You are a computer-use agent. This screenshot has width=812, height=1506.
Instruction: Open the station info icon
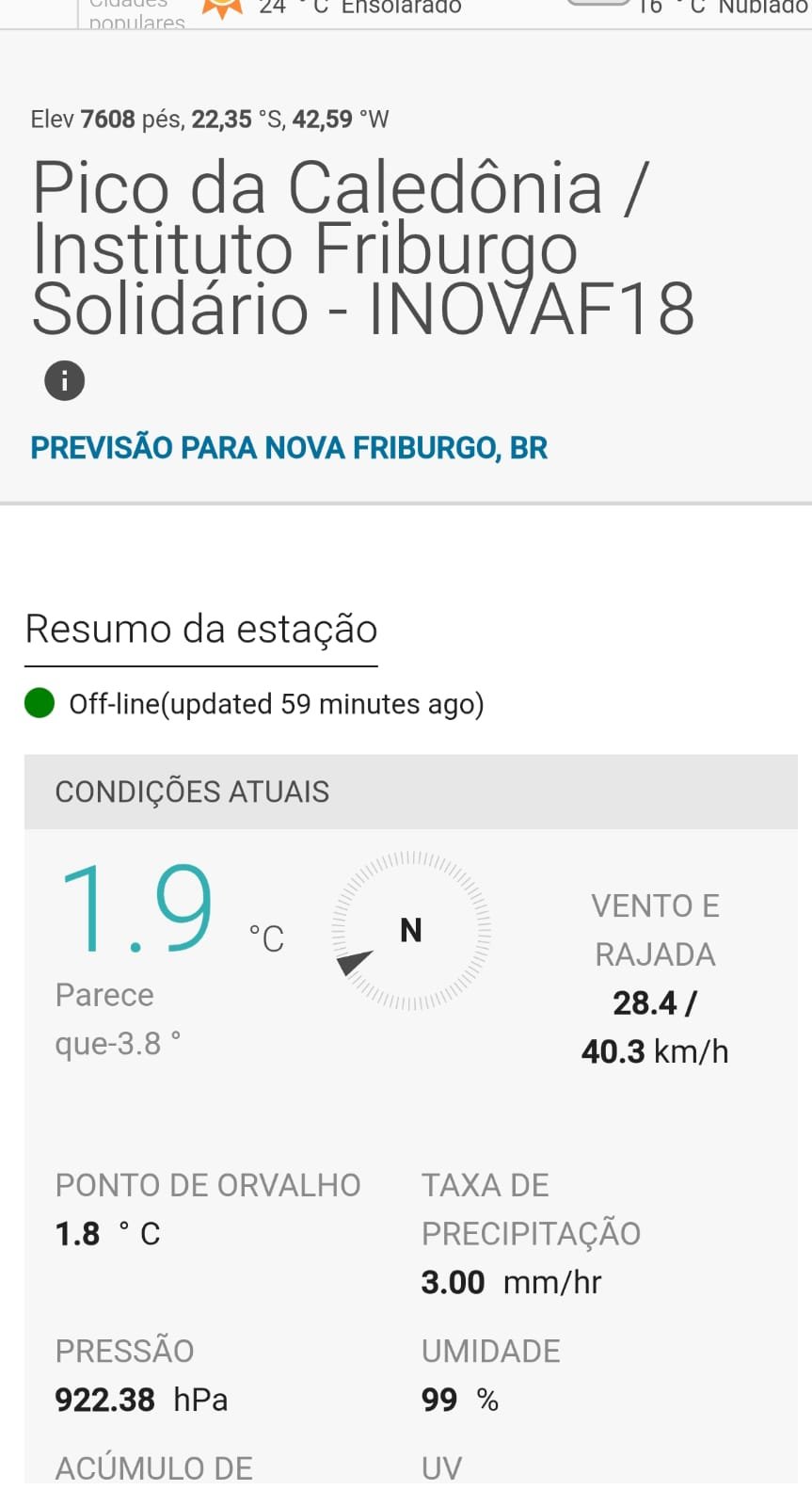64,381
